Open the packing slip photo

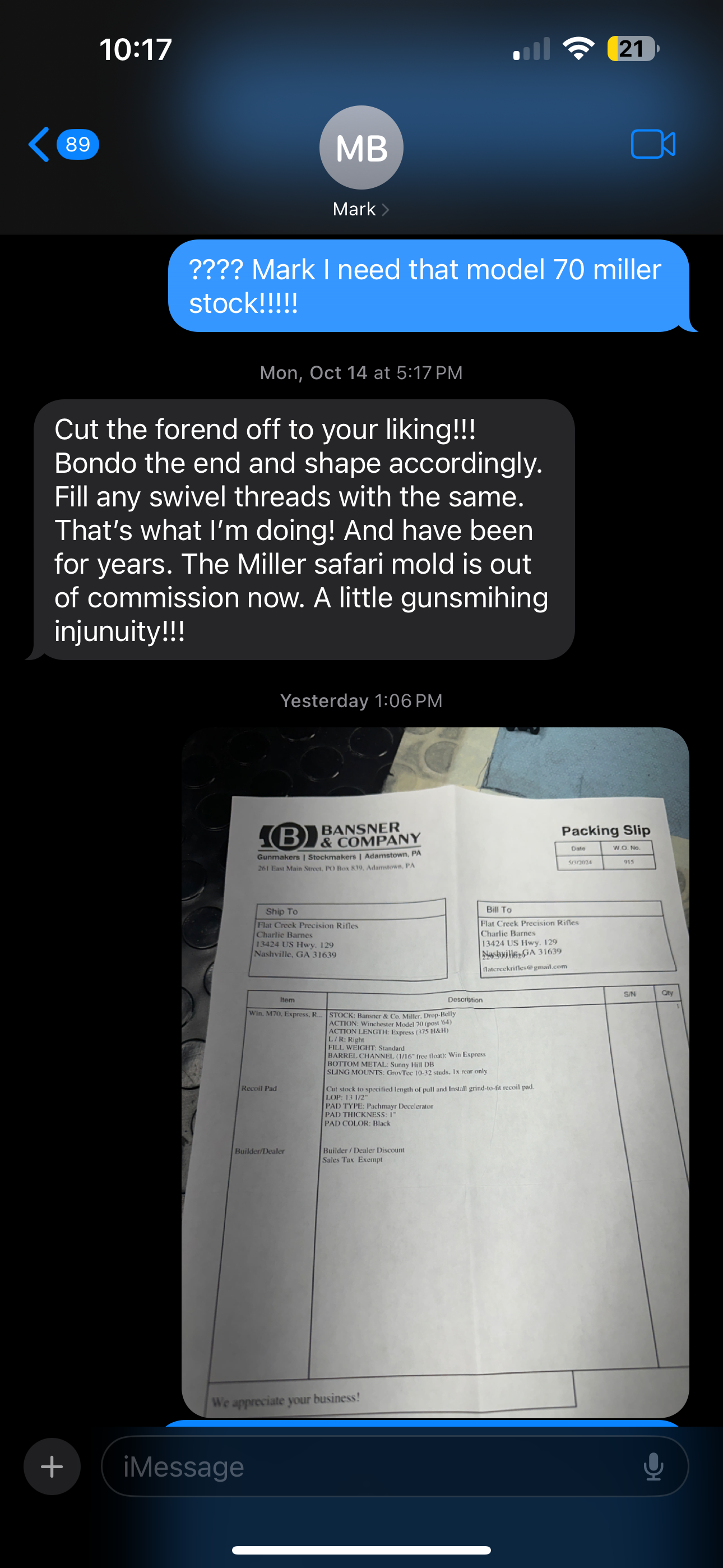pos(435,1071)
